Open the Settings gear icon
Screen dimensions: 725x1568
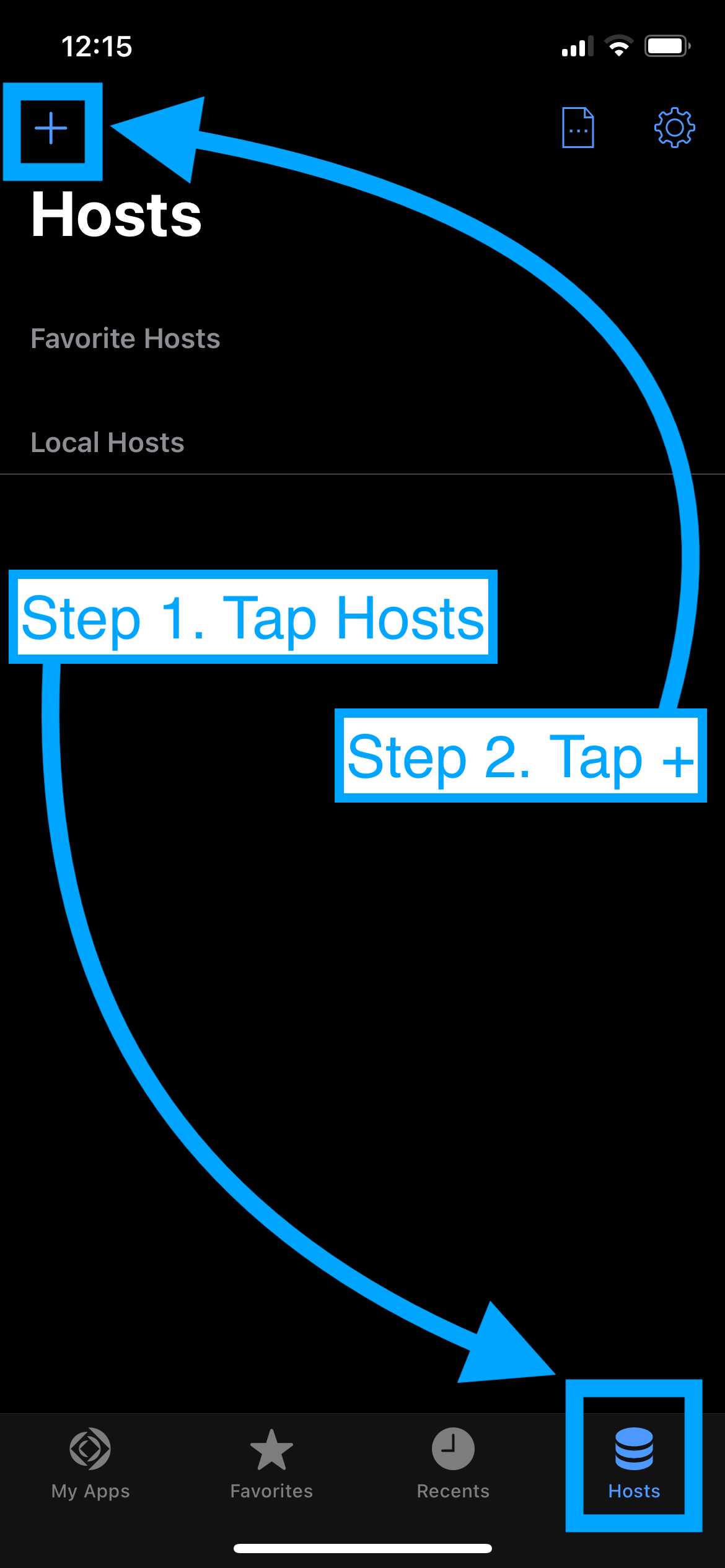click(x=675, y=128)
